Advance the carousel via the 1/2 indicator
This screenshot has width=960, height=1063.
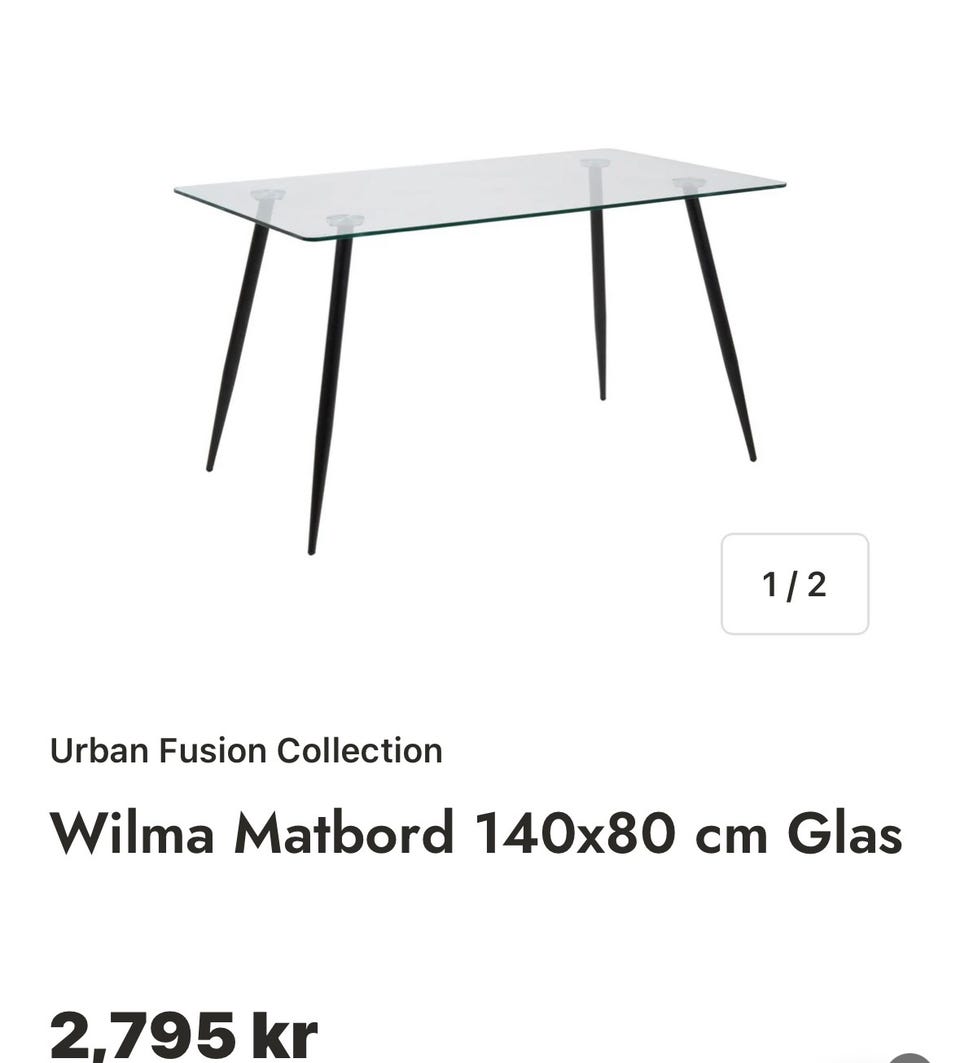pos(795,583)
